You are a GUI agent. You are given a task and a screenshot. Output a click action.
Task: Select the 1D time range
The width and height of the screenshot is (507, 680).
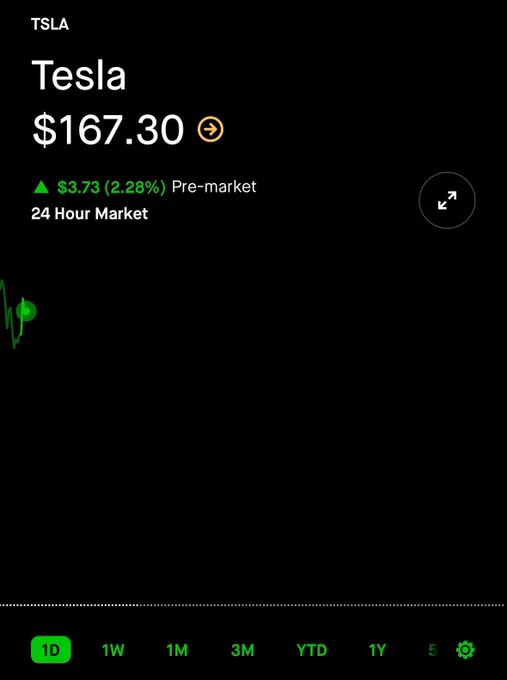(x=51, y=650)
